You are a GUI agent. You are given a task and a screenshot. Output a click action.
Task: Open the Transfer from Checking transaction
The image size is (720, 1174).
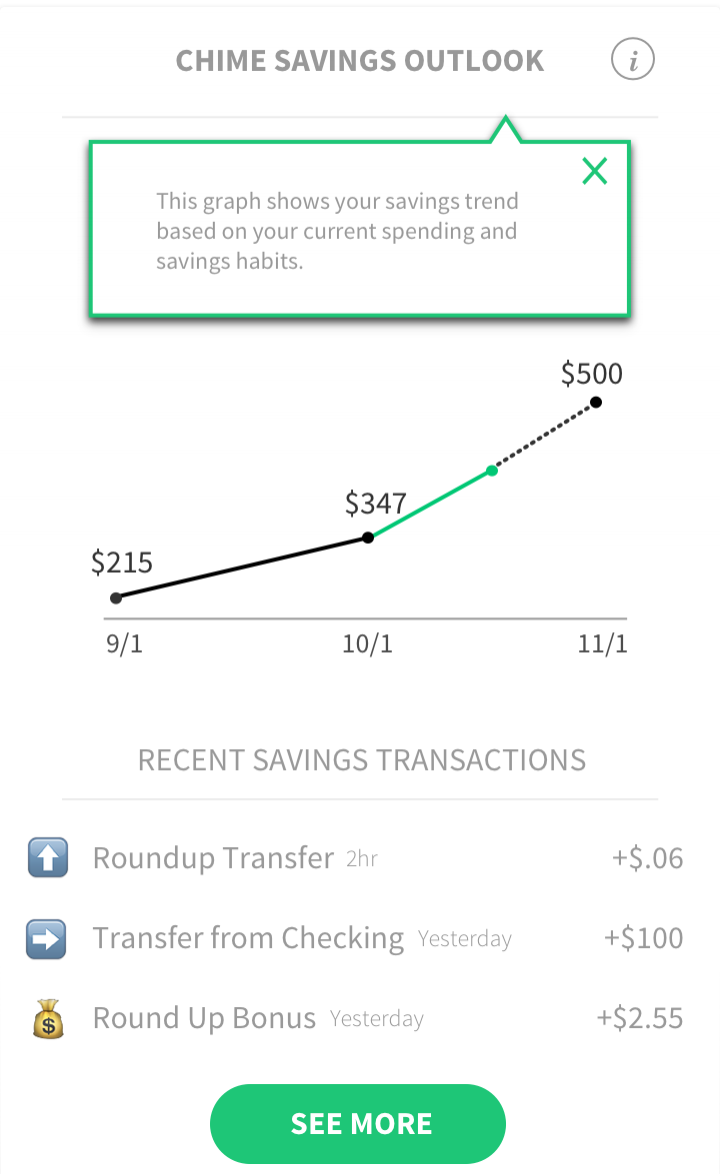[356, 938]
